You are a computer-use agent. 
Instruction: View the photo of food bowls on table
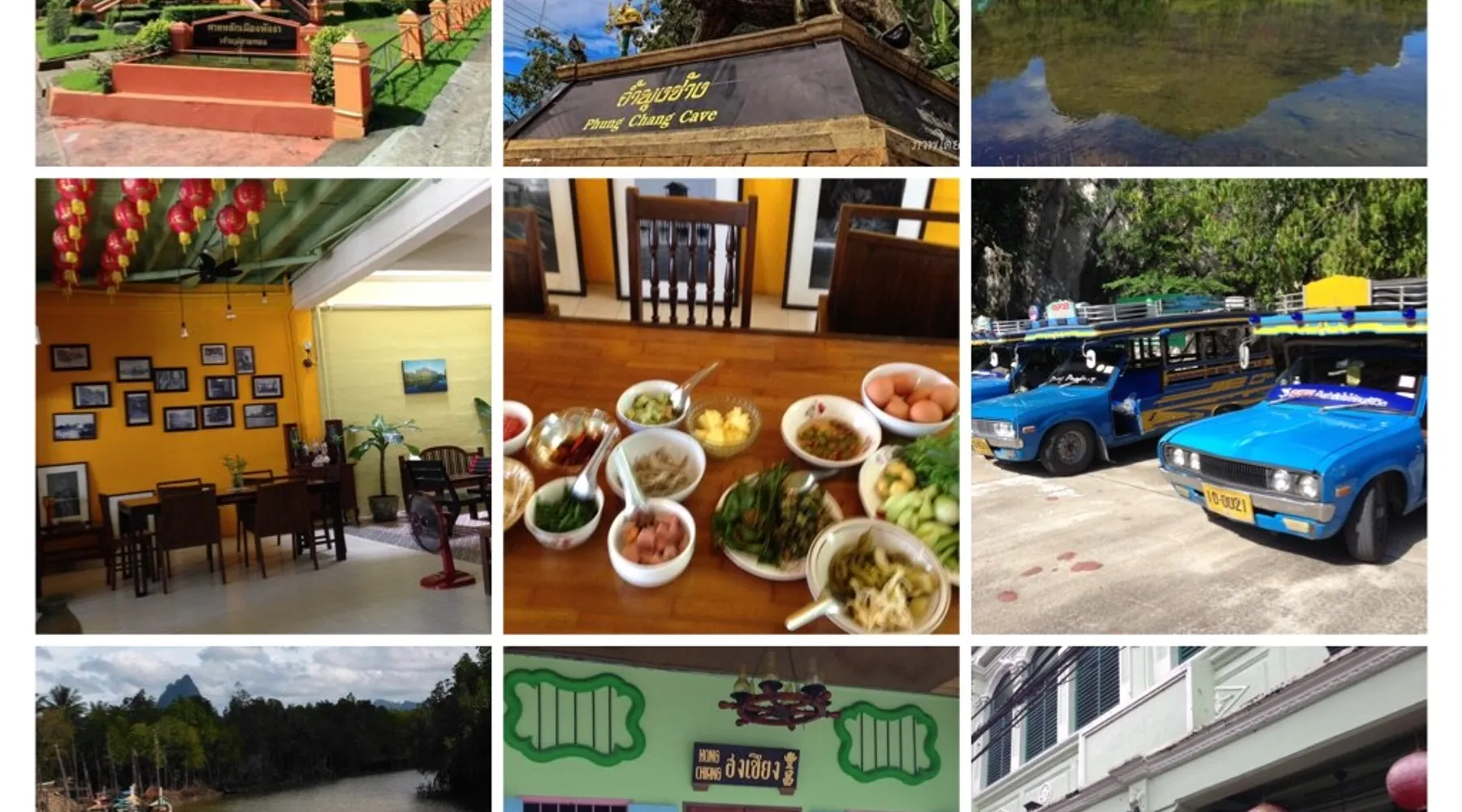(731, 406)
